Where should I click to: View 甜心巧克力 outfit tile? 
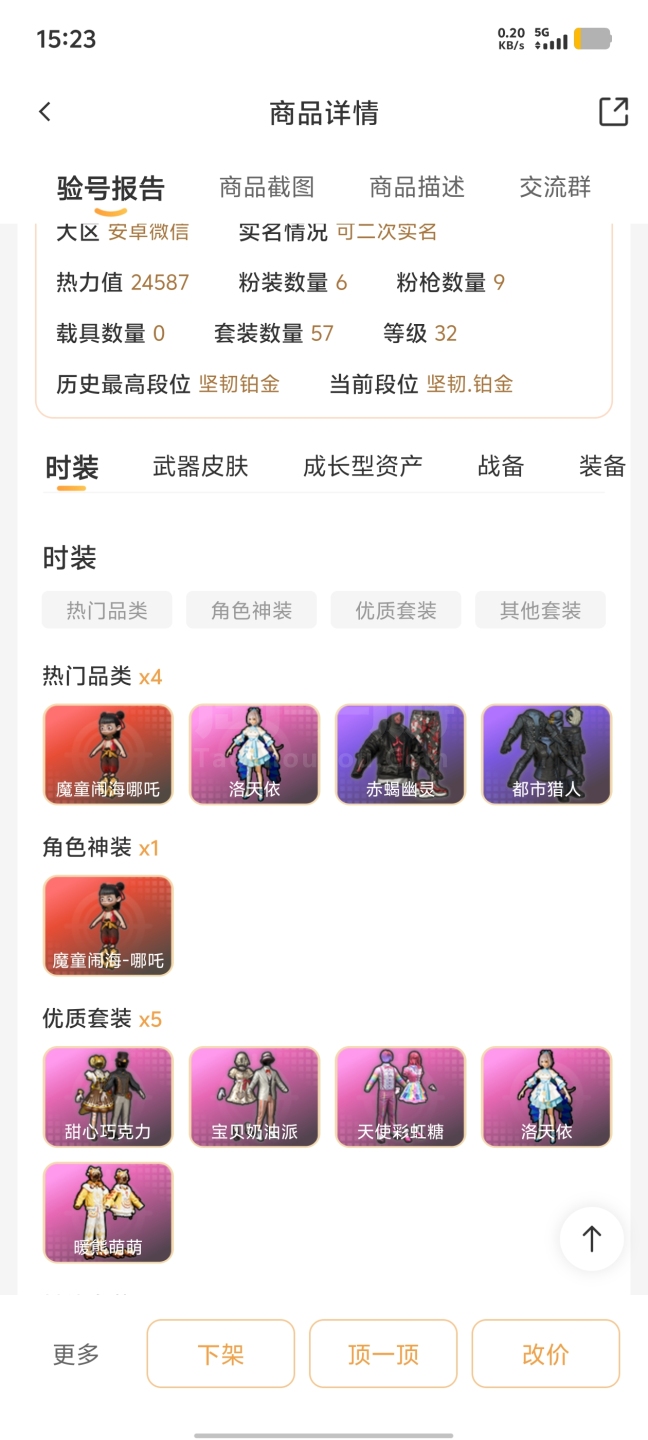pos(108,1096)
